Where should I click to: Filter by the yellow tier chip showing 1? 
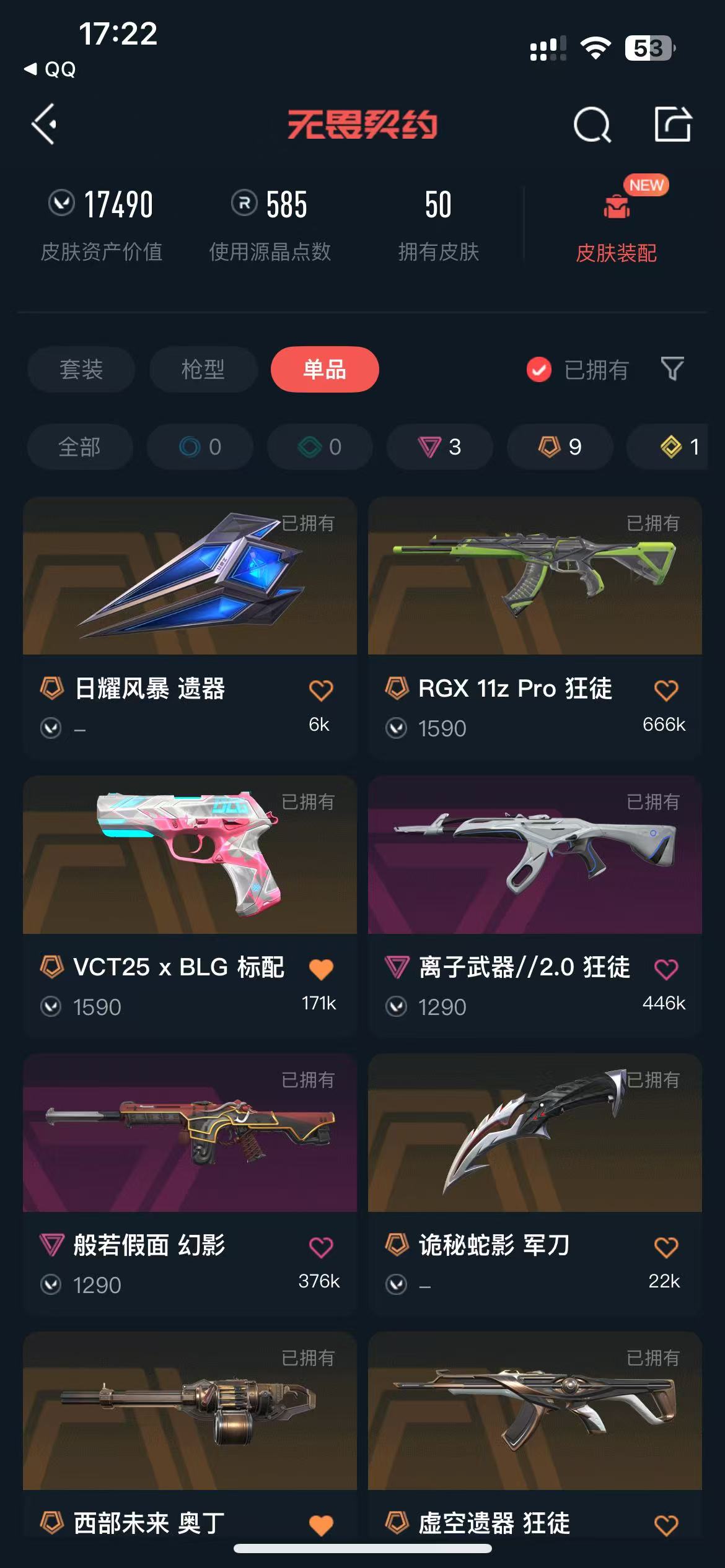(679, 446)
